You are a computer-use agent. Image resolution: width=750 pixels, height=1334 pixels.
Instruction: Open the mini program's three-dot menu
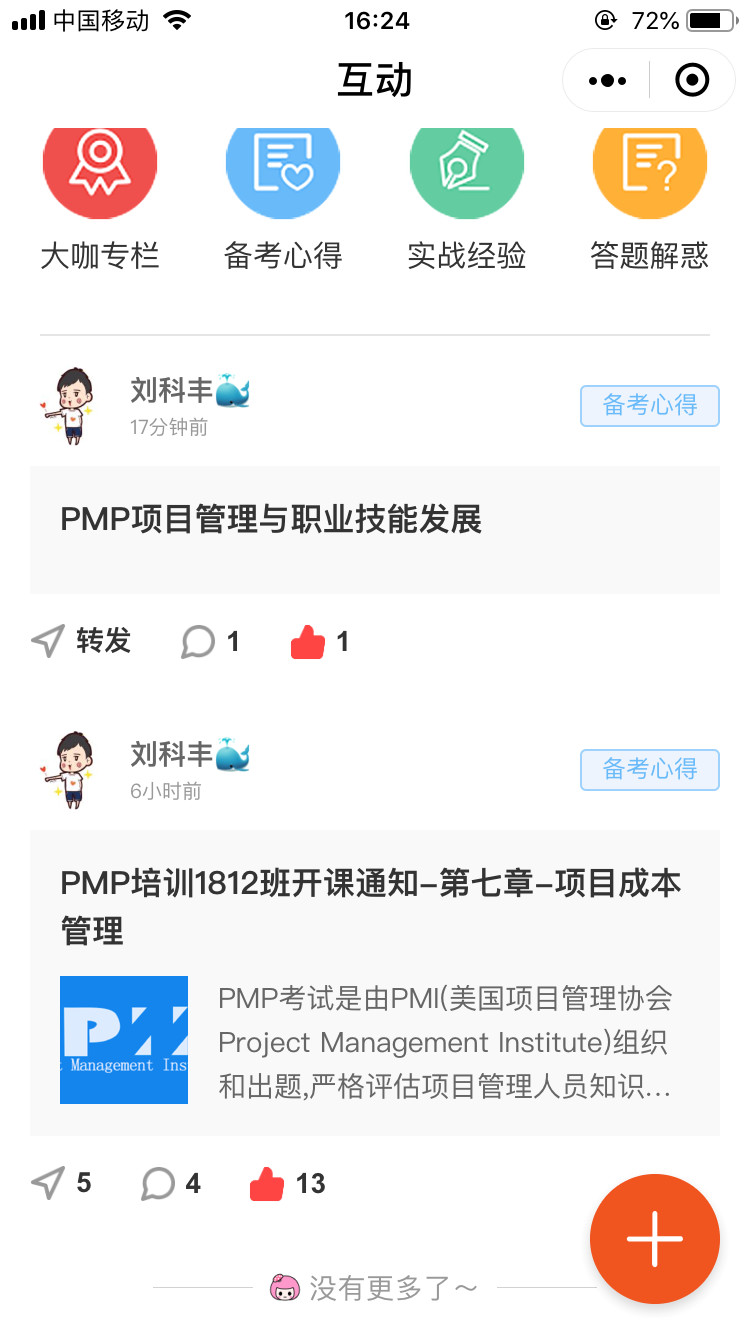click(x=608, y=81)
